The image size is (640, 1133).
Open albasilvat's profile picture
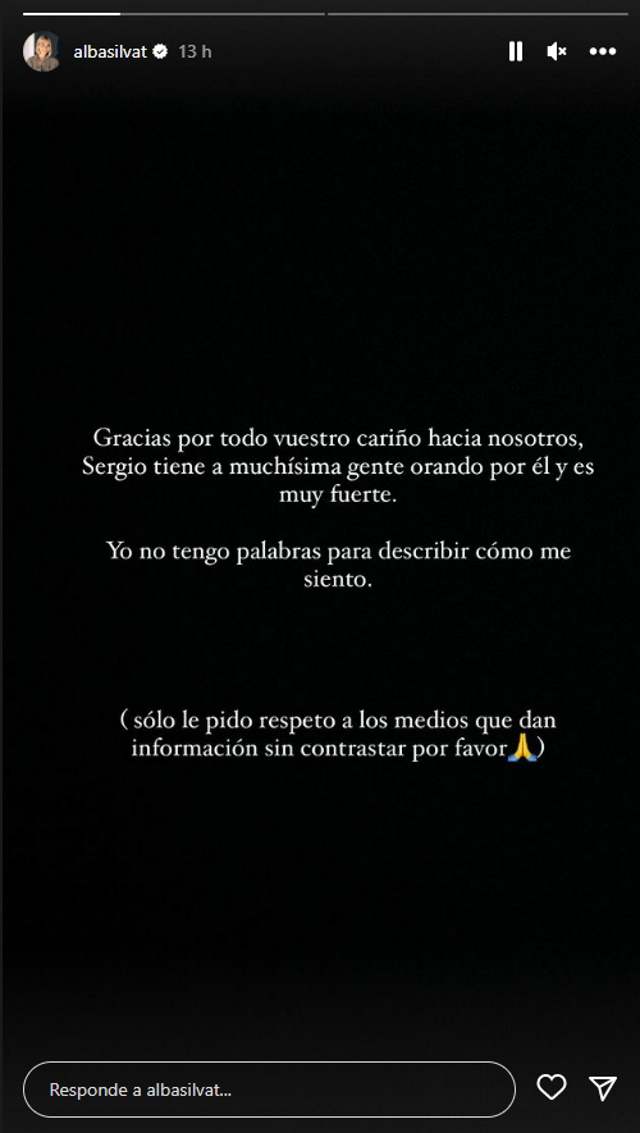pyautogui.click(x=42, y=51)
